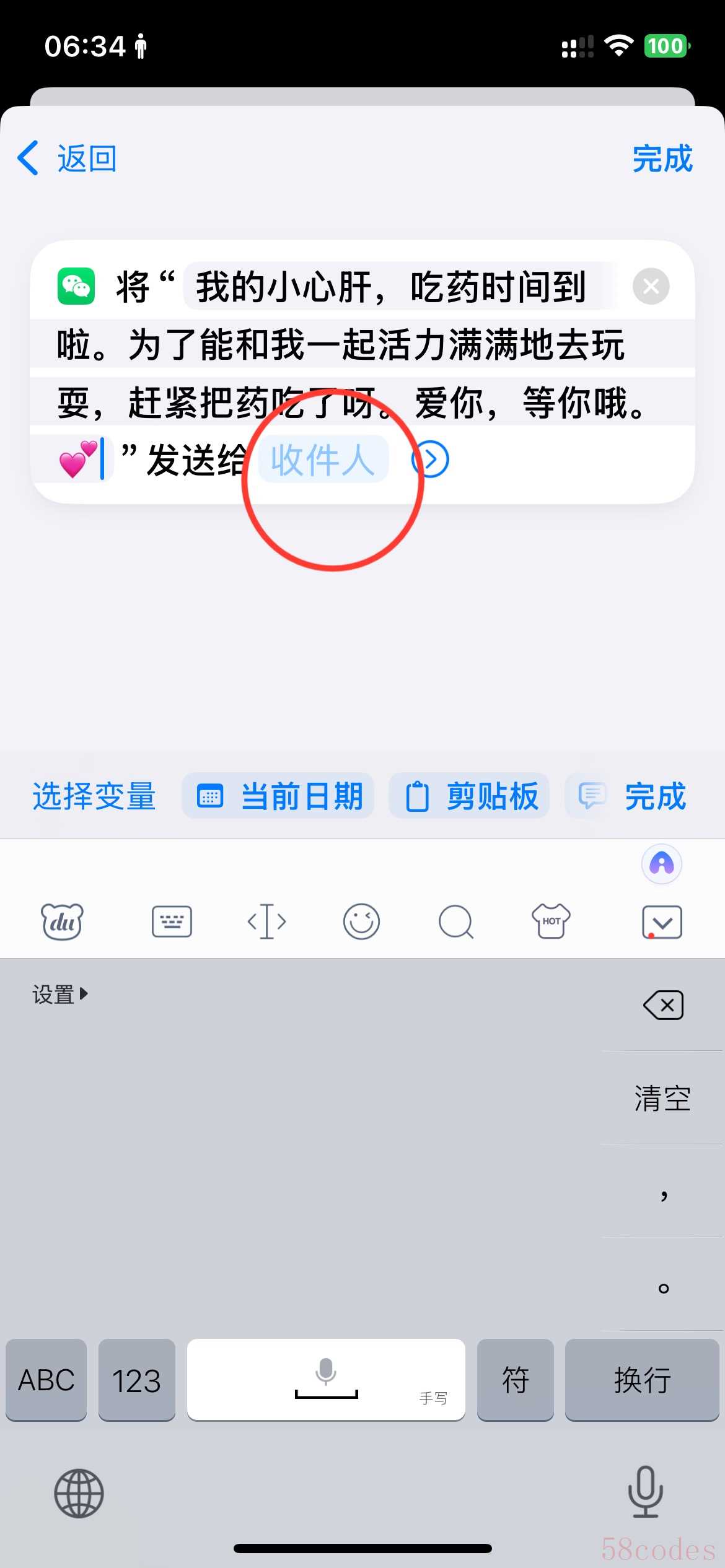Select the 收件人 recipient field
This screenshot has height=1568, width=725.
pyautogui.click(x=323, y=460)
